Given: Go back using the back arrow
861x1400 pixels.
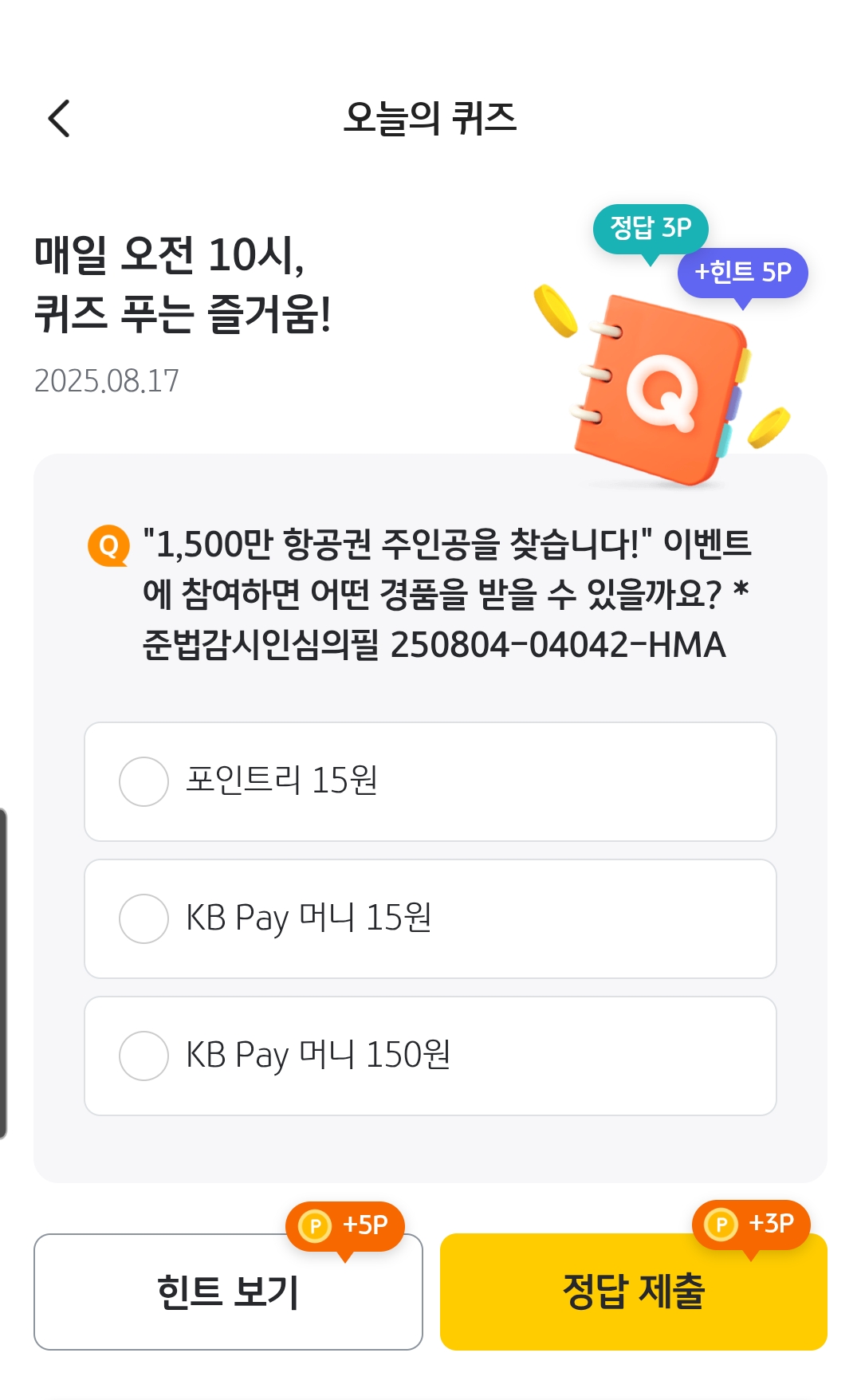Looking at the screenshot, I should [x=60, y=119].
